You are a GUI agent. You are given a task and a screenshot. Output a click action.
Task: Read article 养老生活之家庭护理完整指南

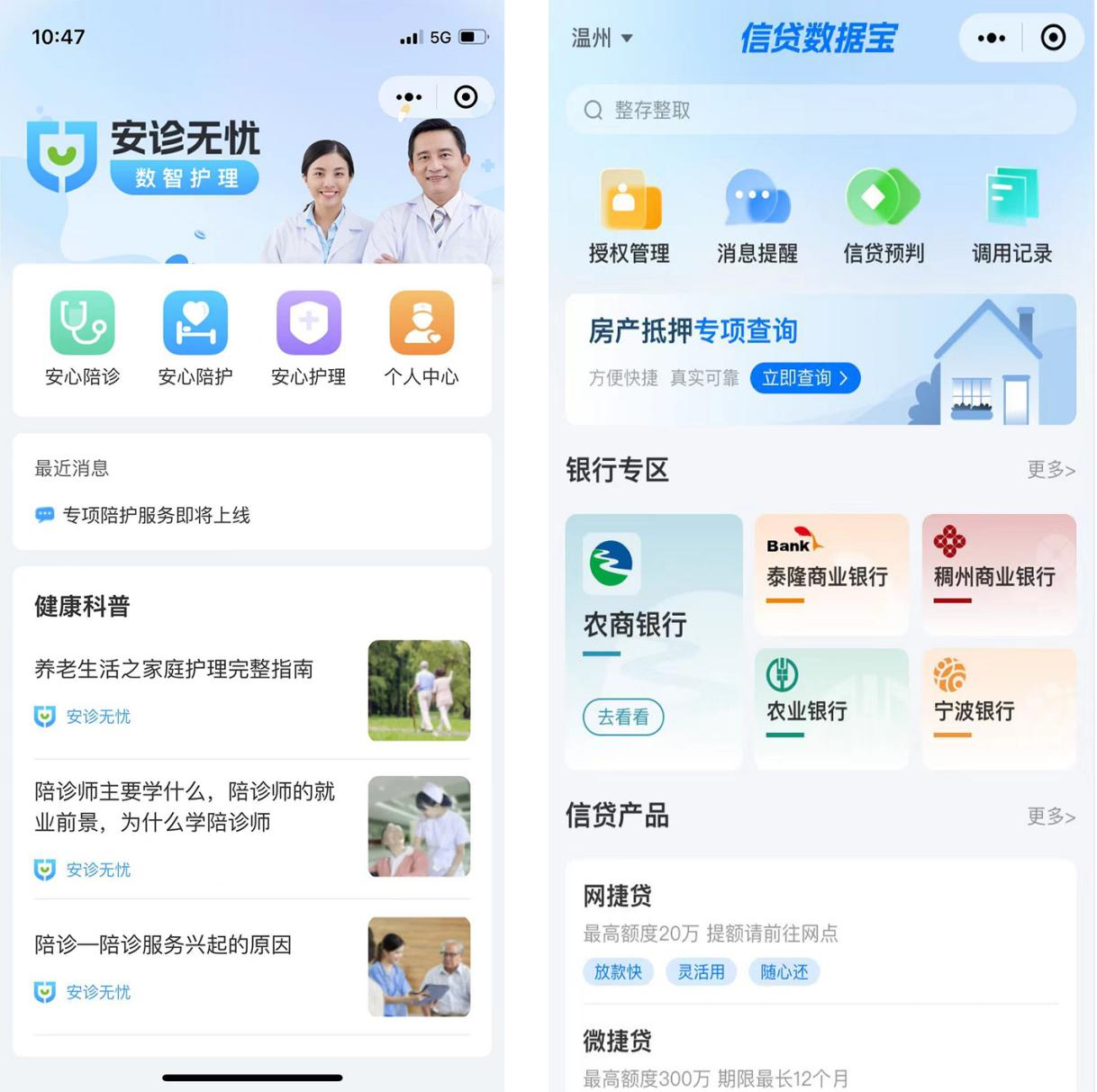(x=174, y=669)
